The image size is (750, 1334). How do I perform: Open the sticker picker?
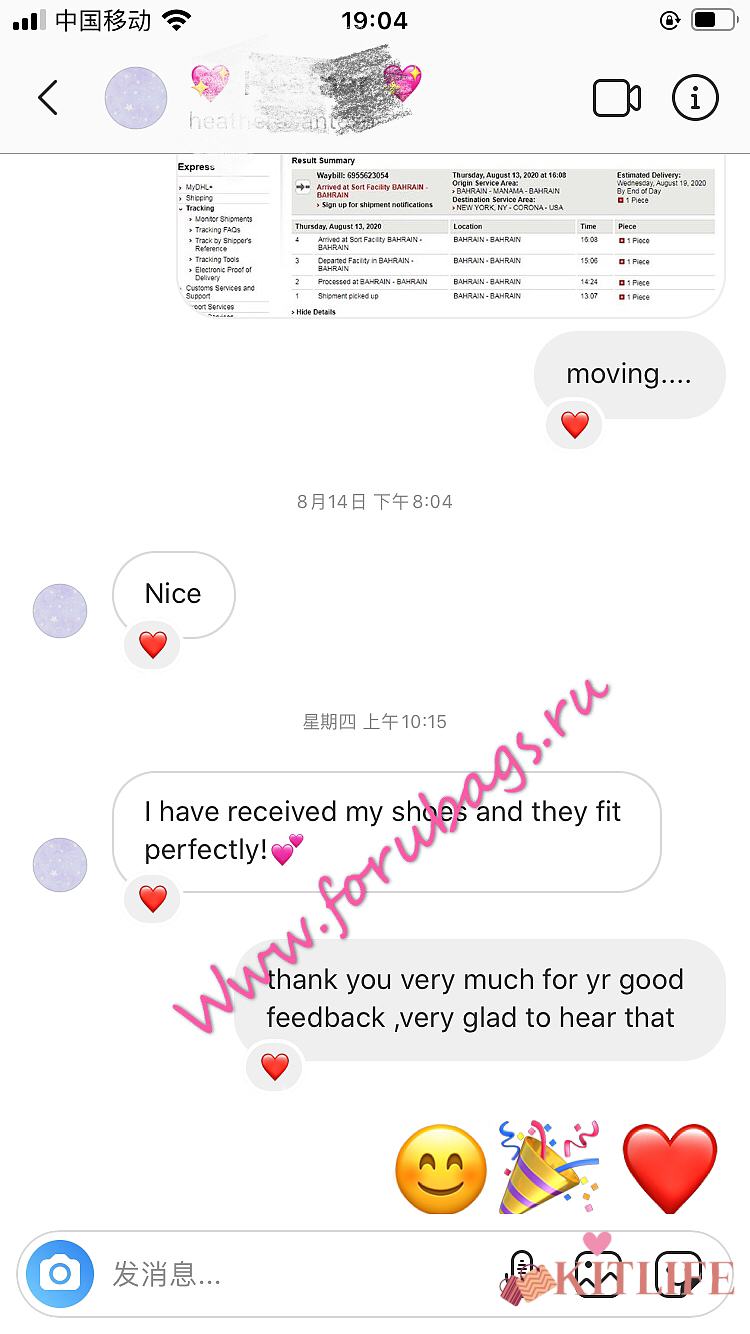680,1274
